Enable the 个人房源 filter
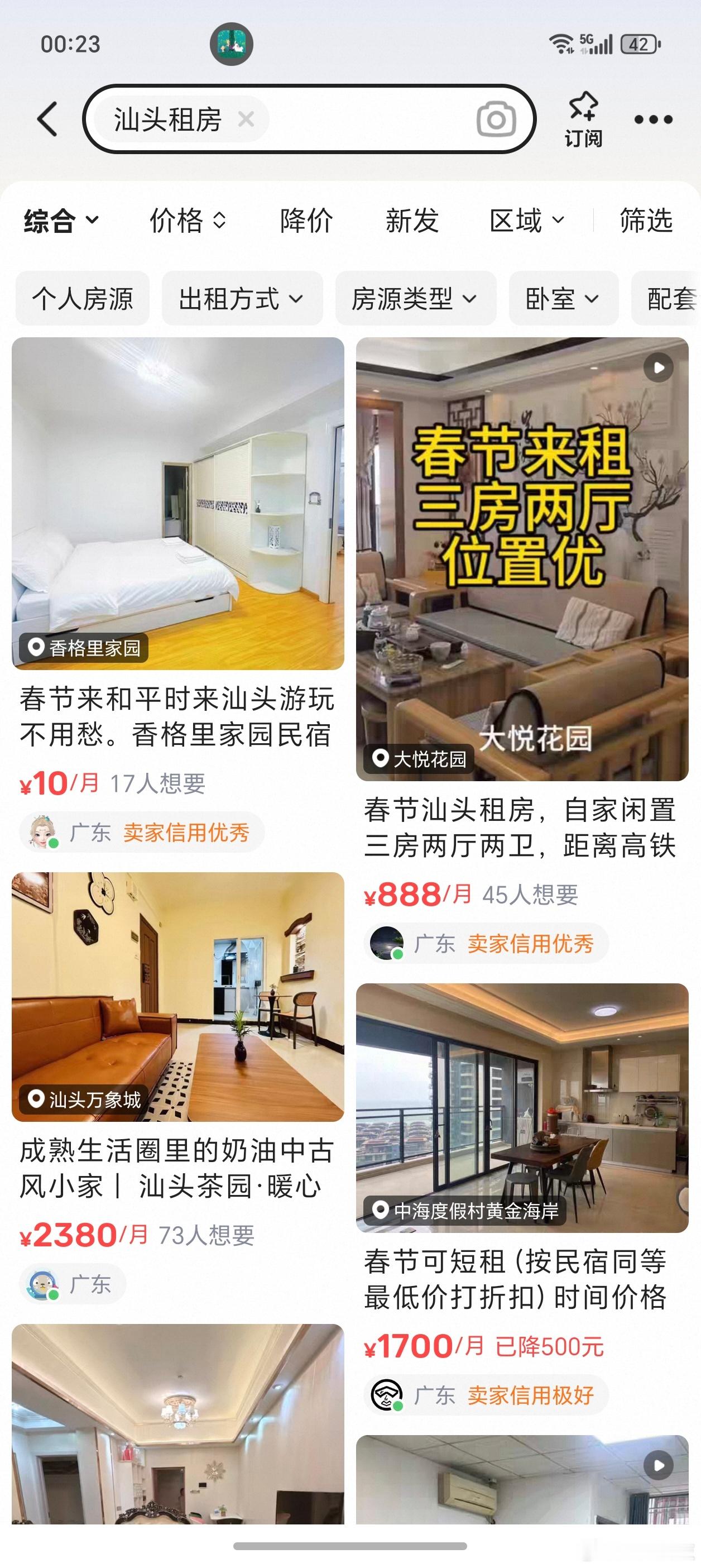This screenshot has width=701, height=1568. point(82,298)
